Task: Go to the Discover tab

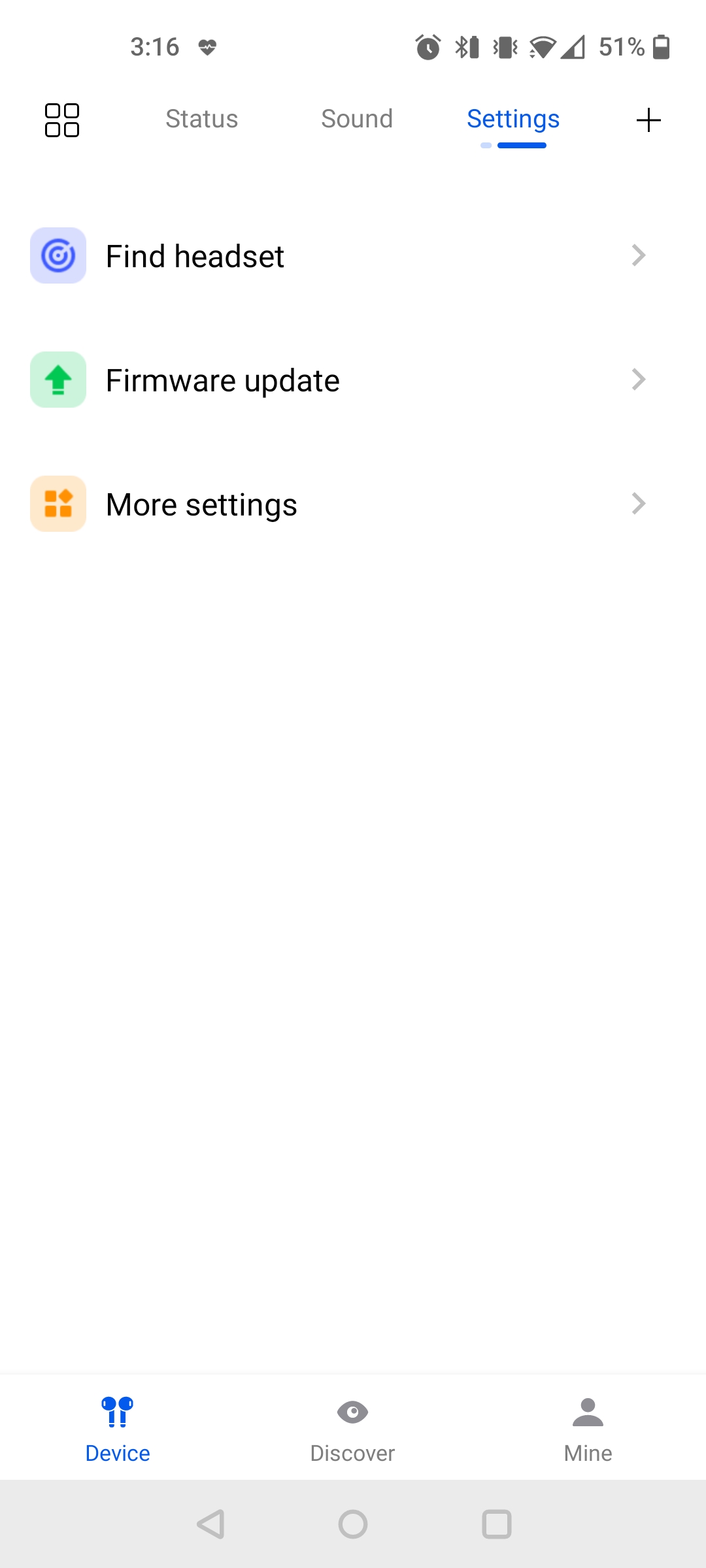Action: coord(352,1428)
